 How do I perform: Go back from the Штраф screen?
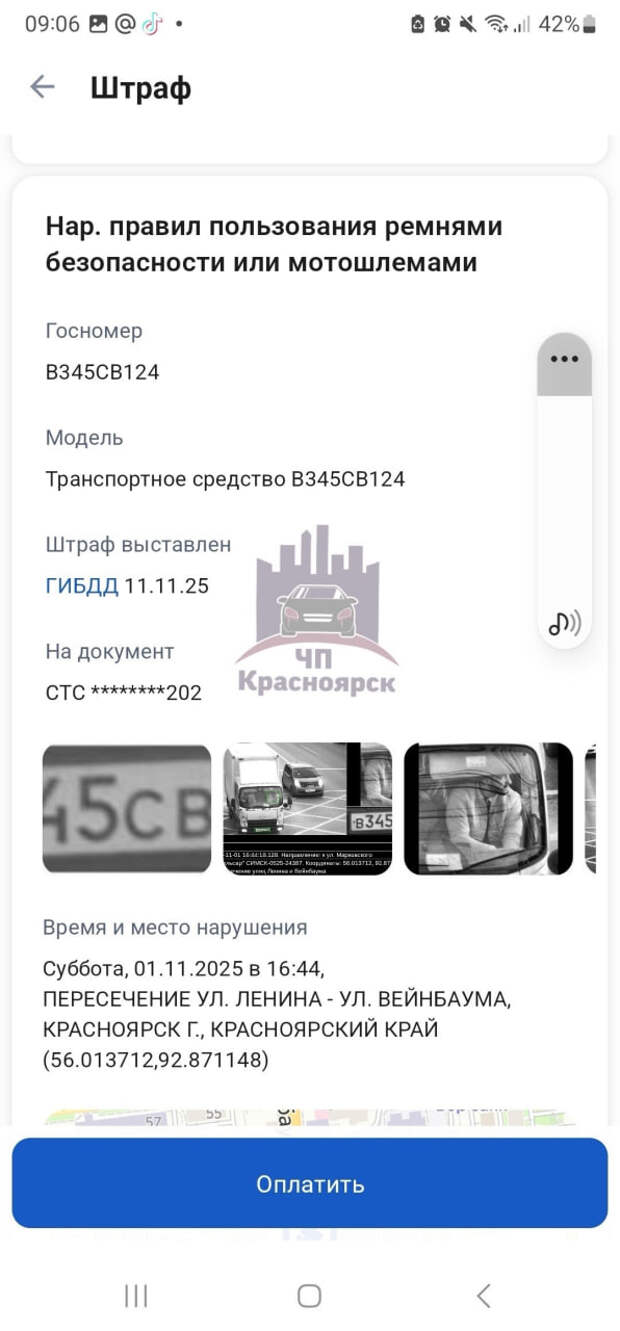tap(42, 87)
